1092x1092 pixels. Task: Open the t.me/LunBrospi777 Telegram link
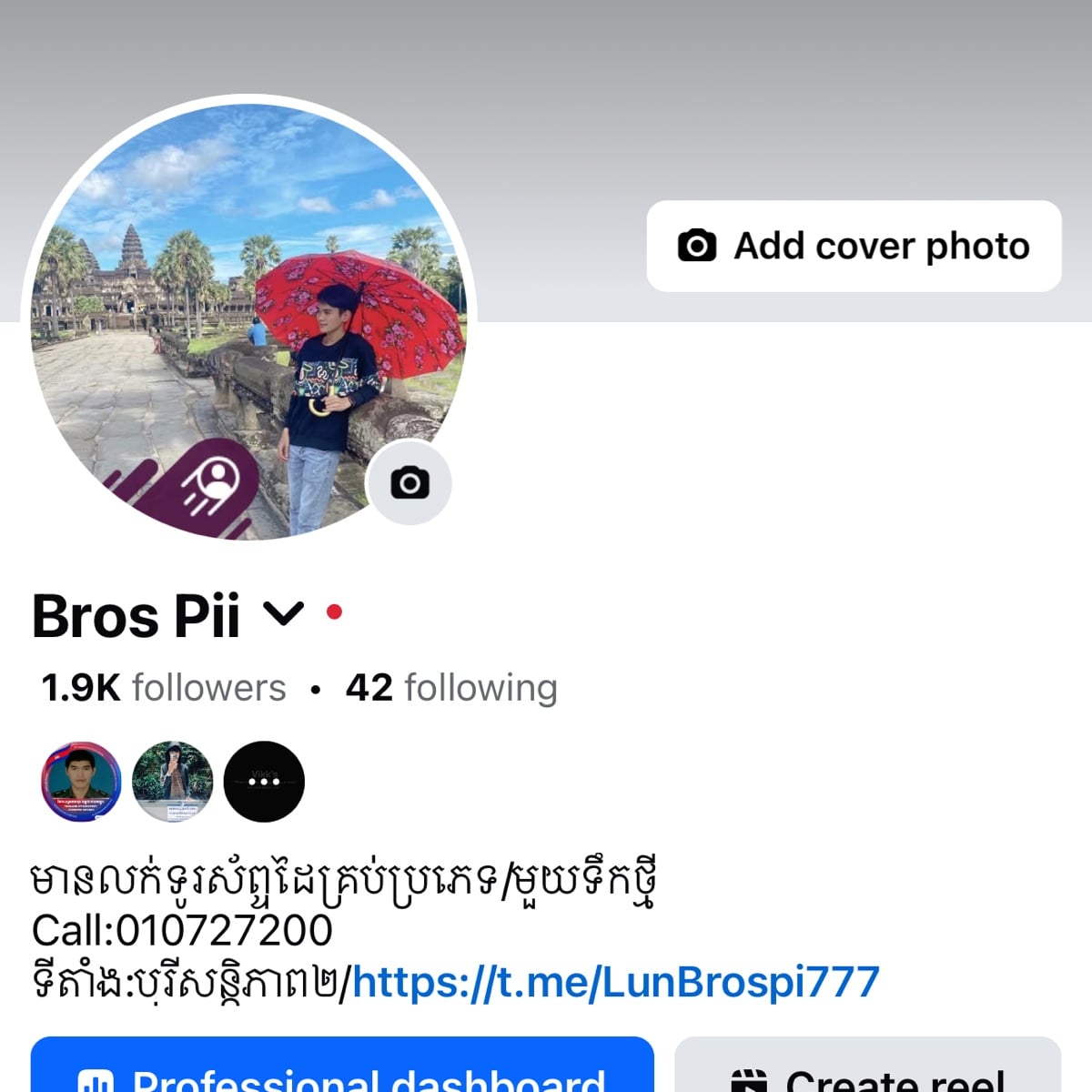[x=615, y=982]
